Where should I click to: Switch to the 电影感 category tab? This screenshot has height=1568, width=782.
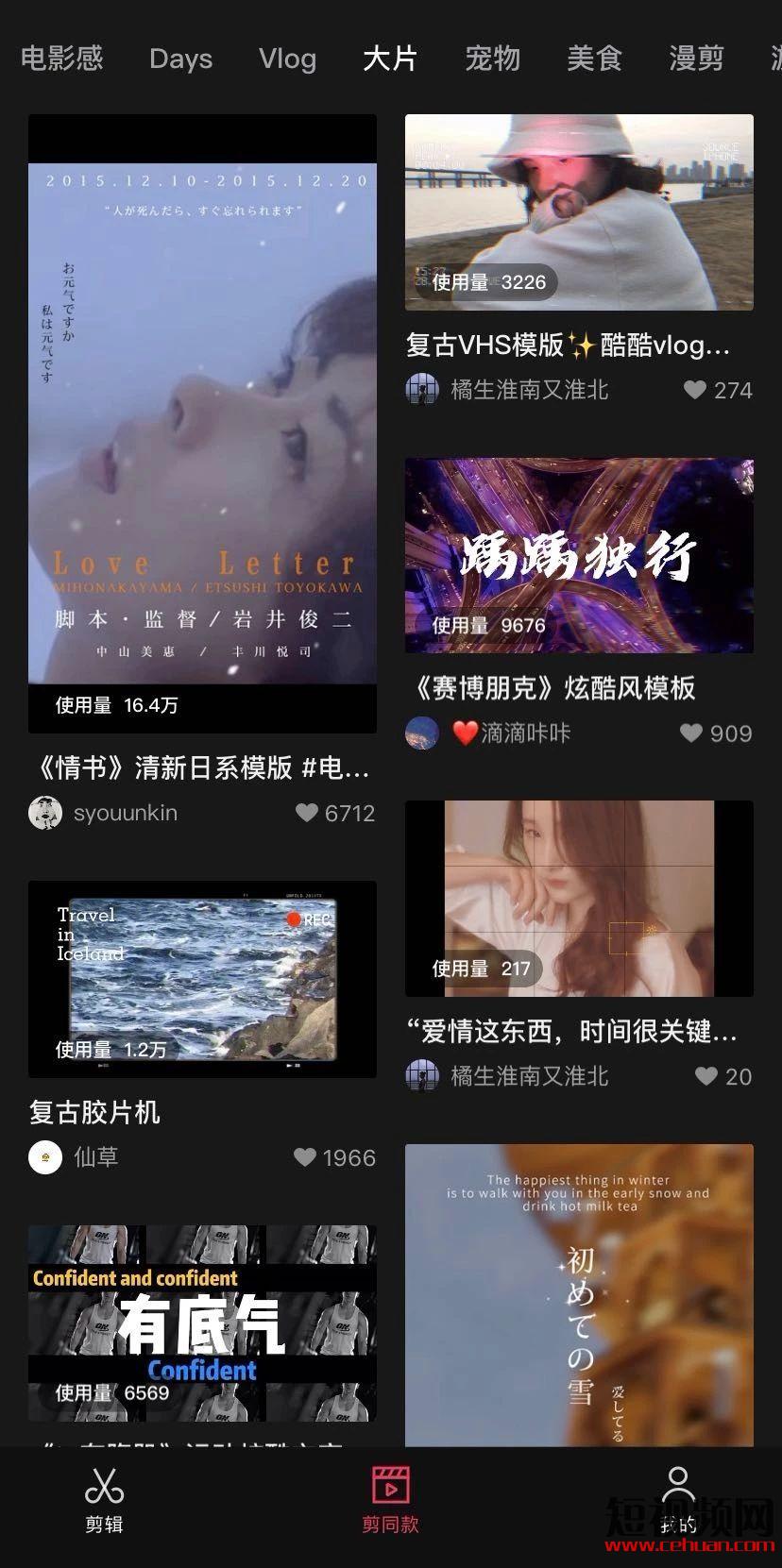(x=62, y=59)
